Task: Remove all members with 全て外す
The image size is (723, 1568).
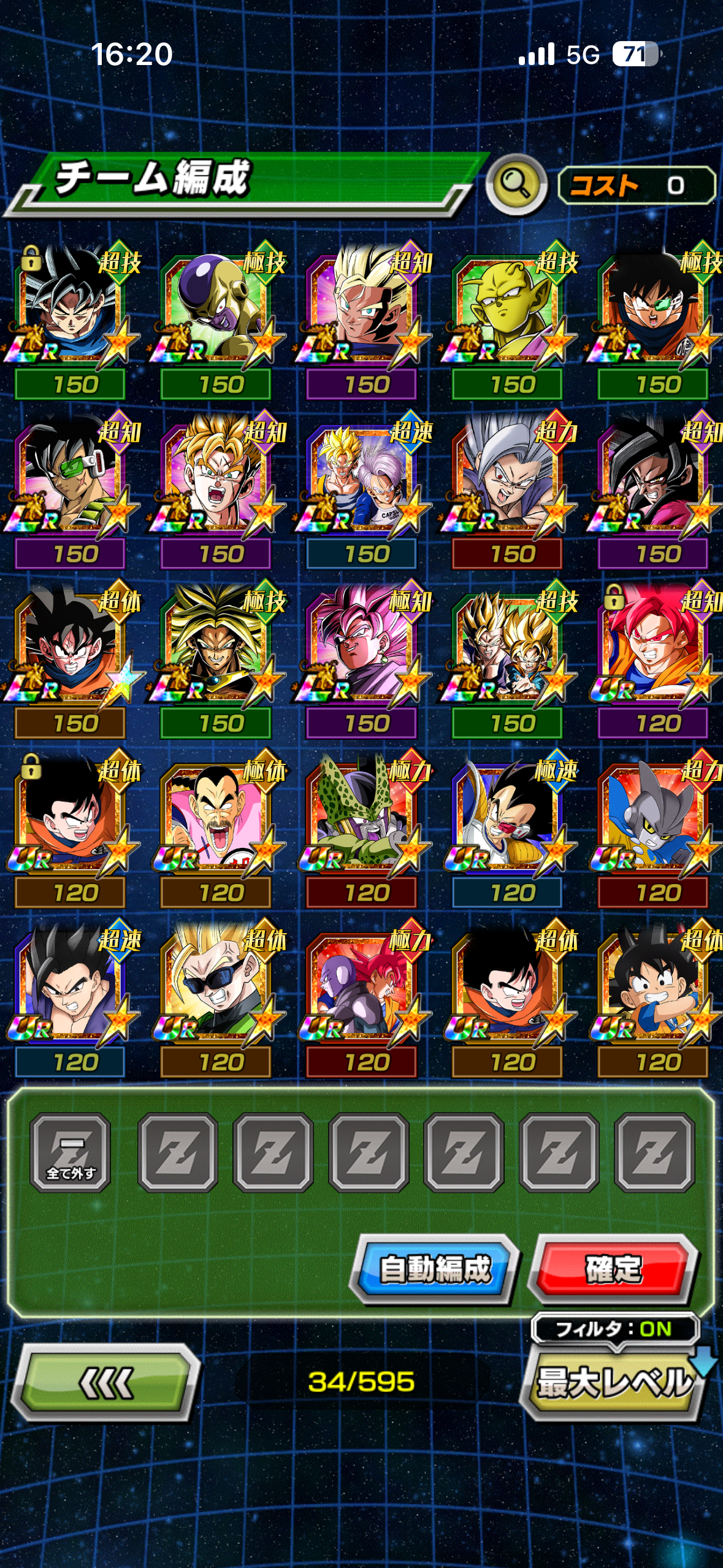Action: click(x=71, y=1153)
